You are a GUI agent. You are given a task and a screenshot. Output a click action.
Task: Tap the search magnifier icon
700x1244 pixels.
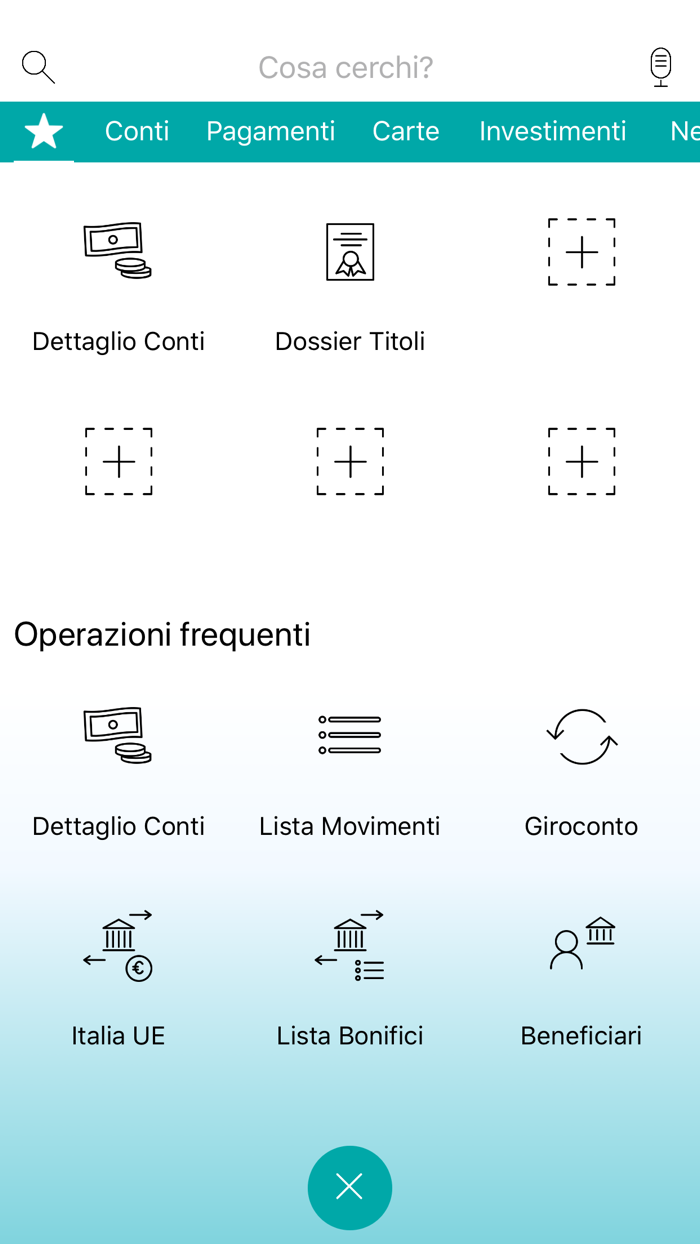point(38,67)
